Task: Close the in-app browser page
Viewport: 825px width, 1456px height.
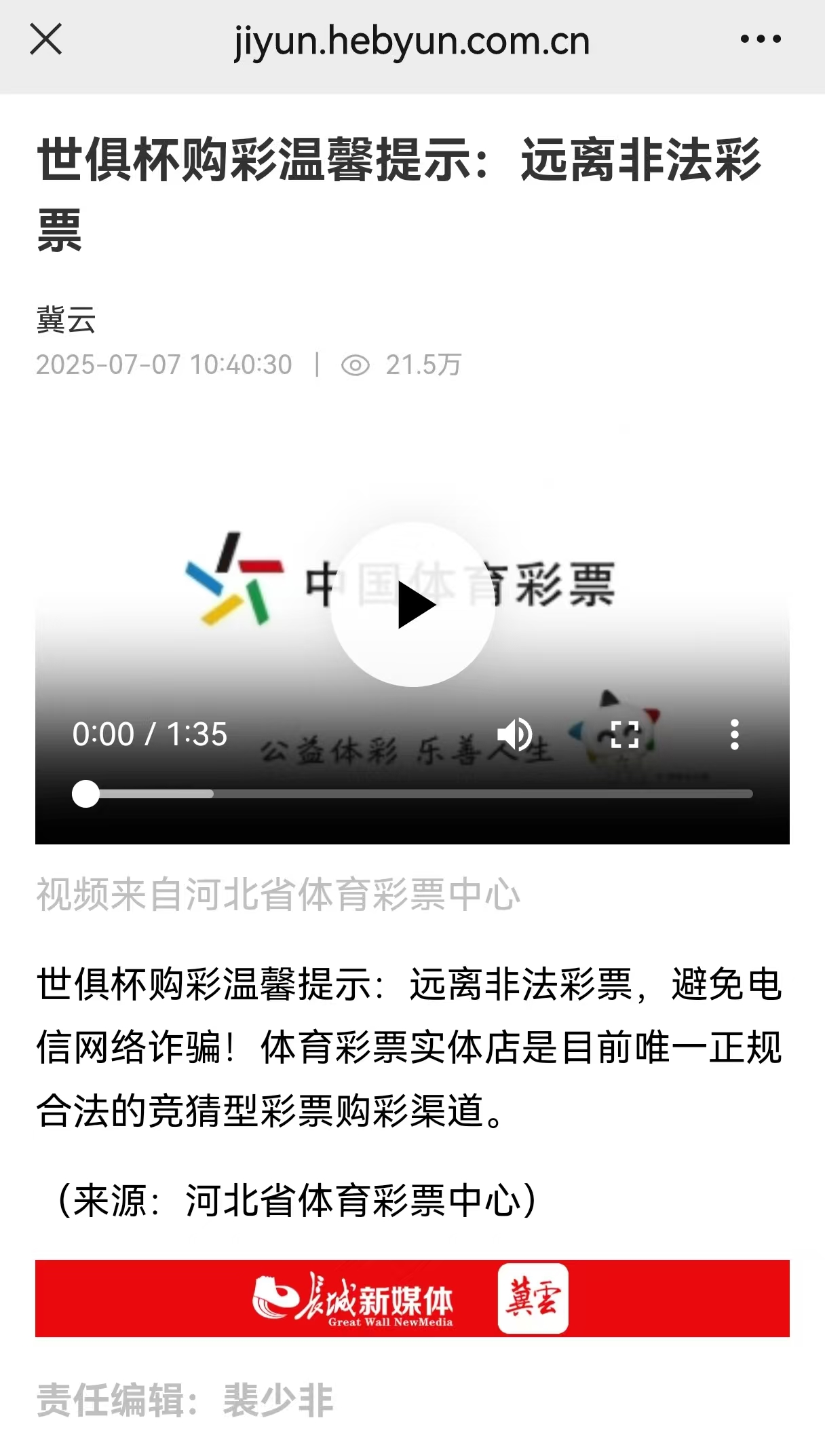Action: pos(46,39)
